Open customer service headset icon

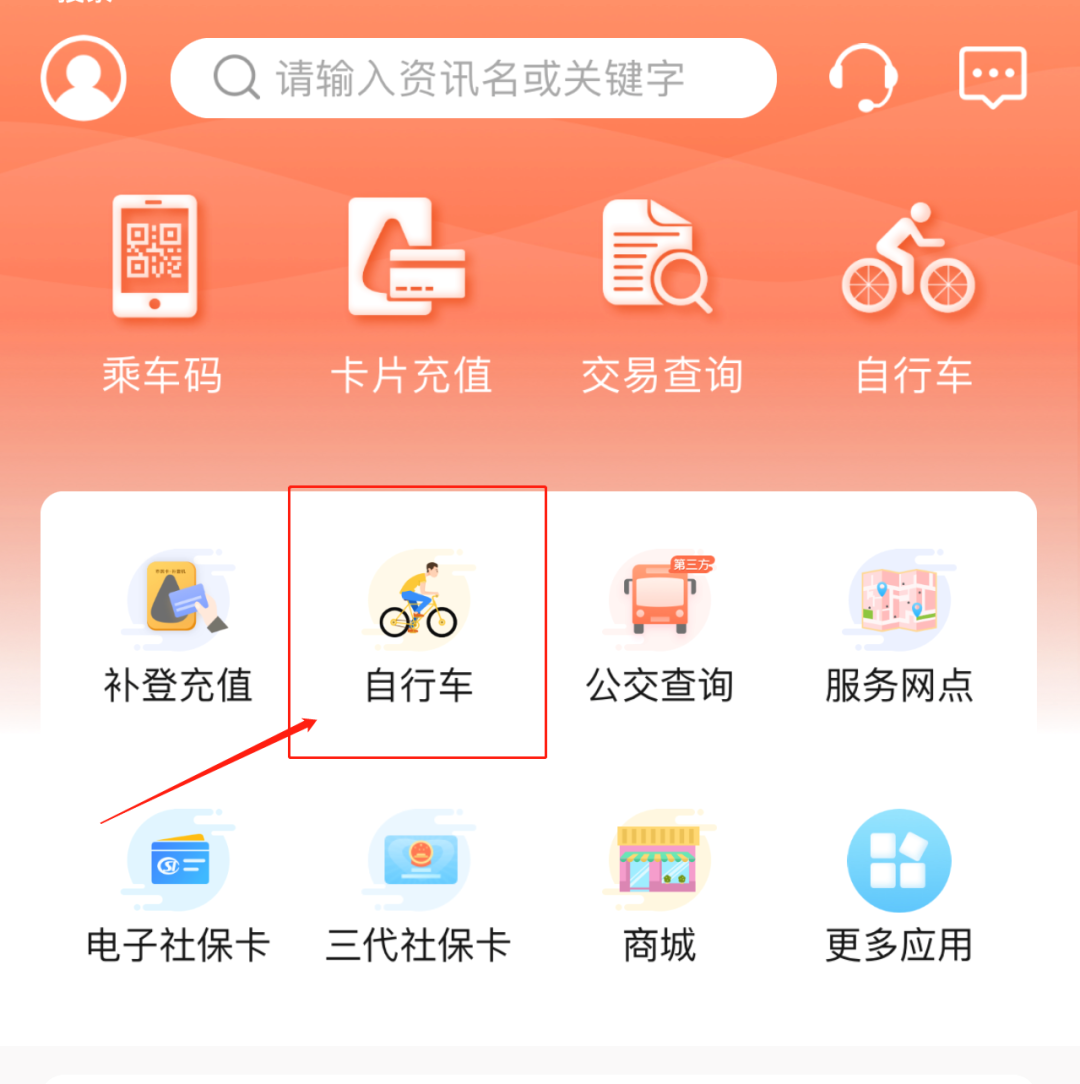click(862, 78)
